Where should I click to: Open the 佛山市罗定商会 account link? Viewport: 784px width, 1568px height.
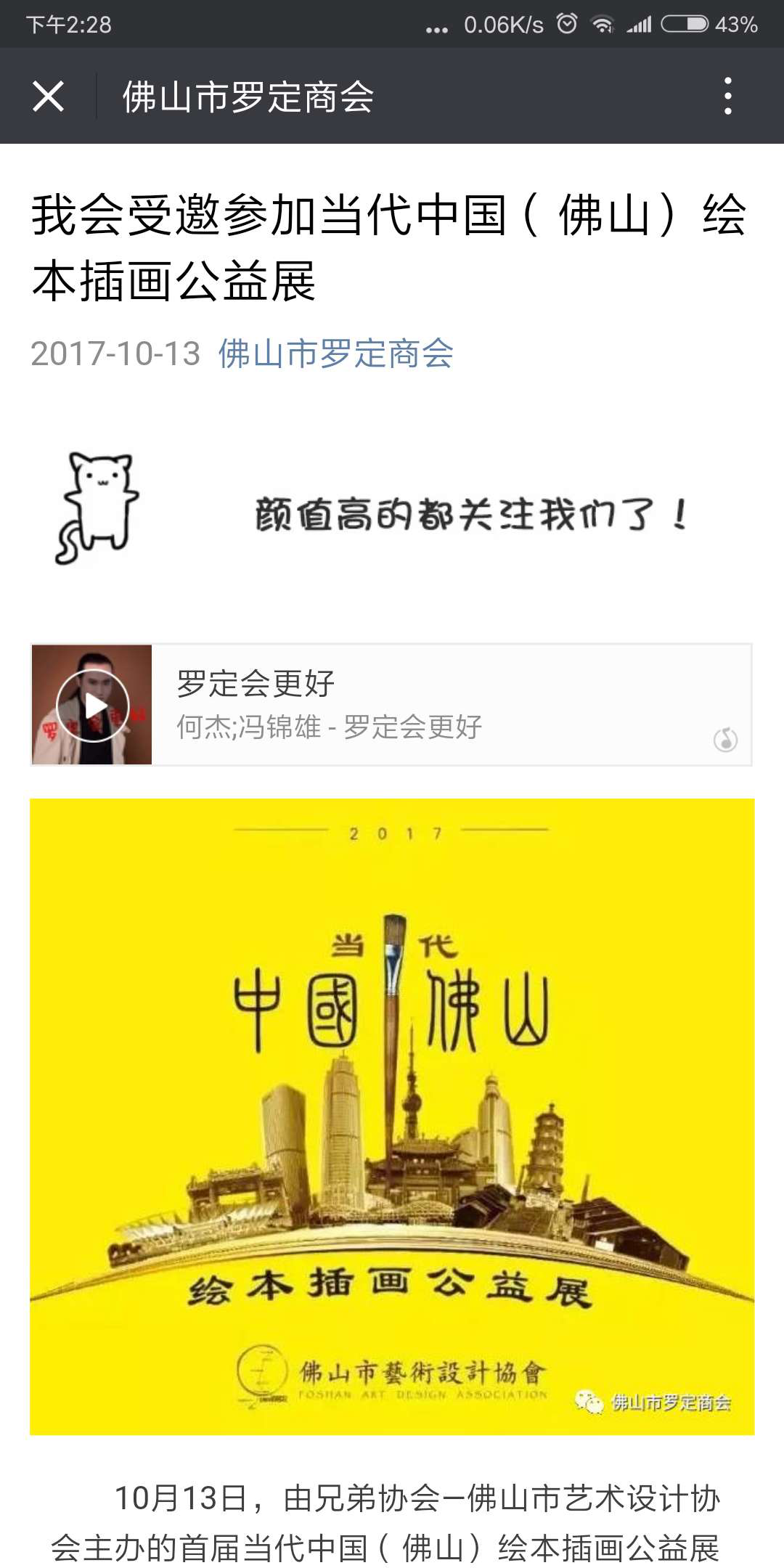click(335, 354)
